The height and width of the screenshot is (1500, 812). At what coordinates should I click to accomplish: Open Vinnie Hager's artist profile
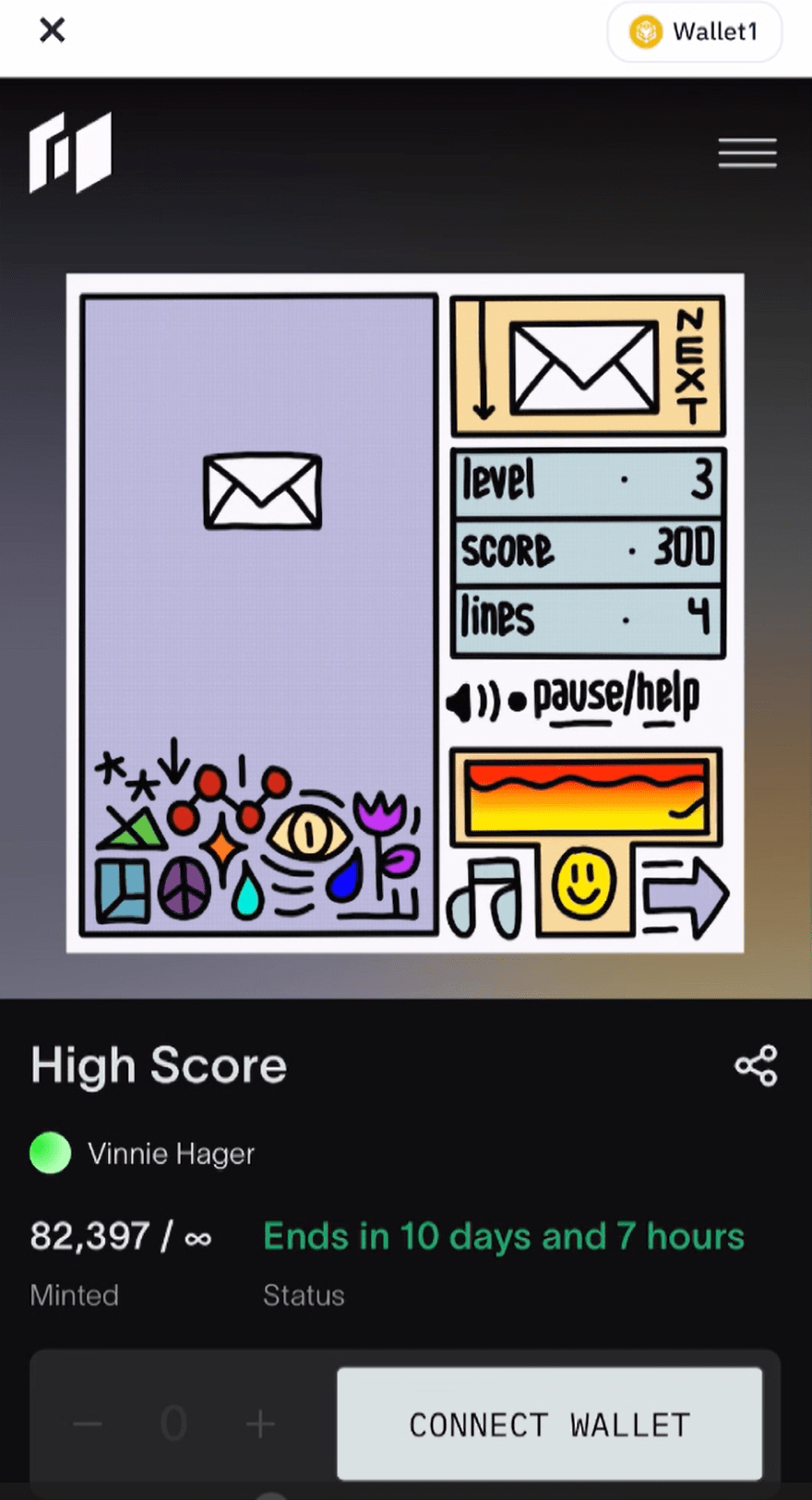click(171, 1154)
